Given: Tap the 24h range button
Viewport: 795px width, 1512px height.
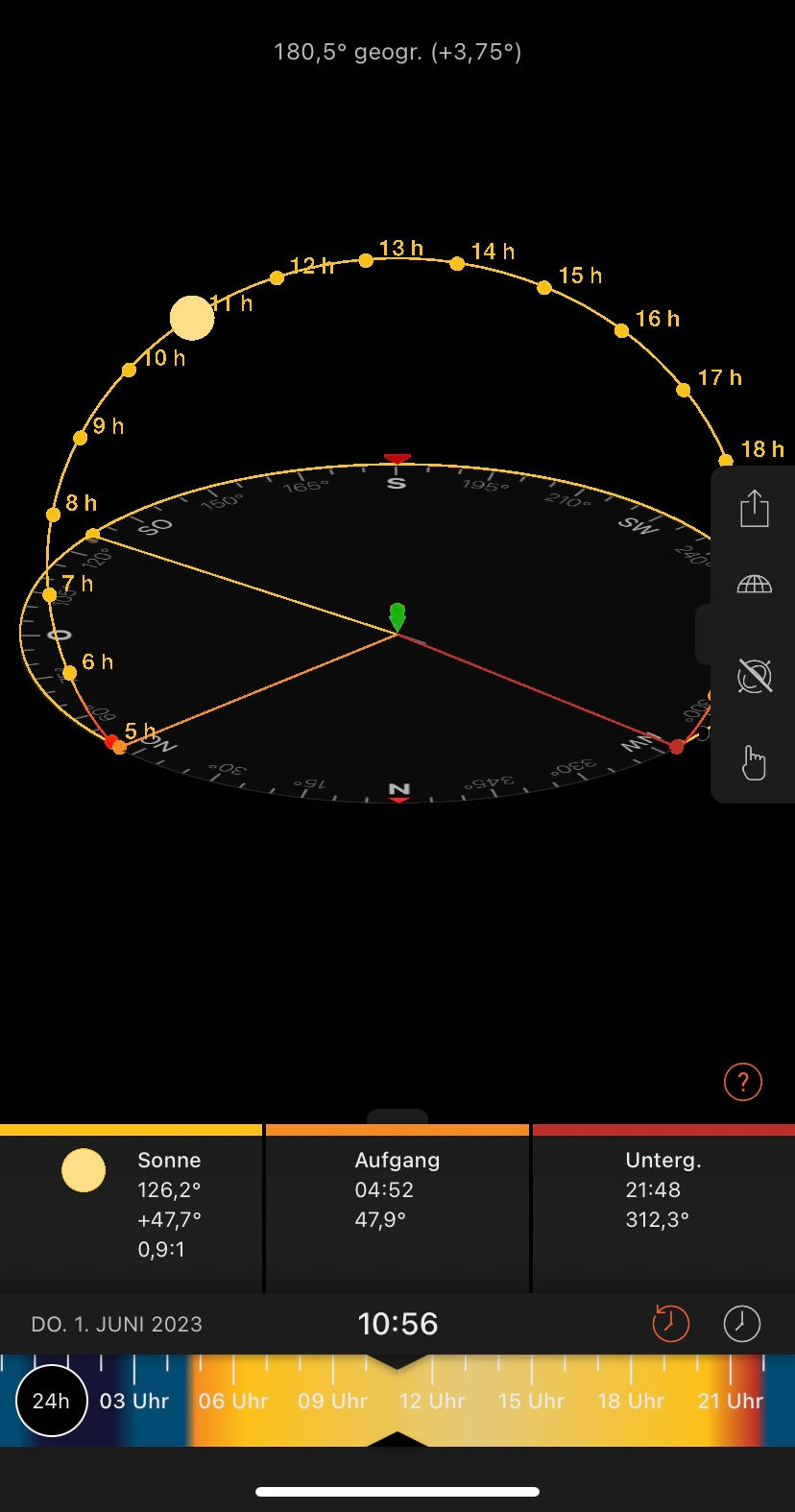Looking at the screenshot, I should coord(51,1401).
